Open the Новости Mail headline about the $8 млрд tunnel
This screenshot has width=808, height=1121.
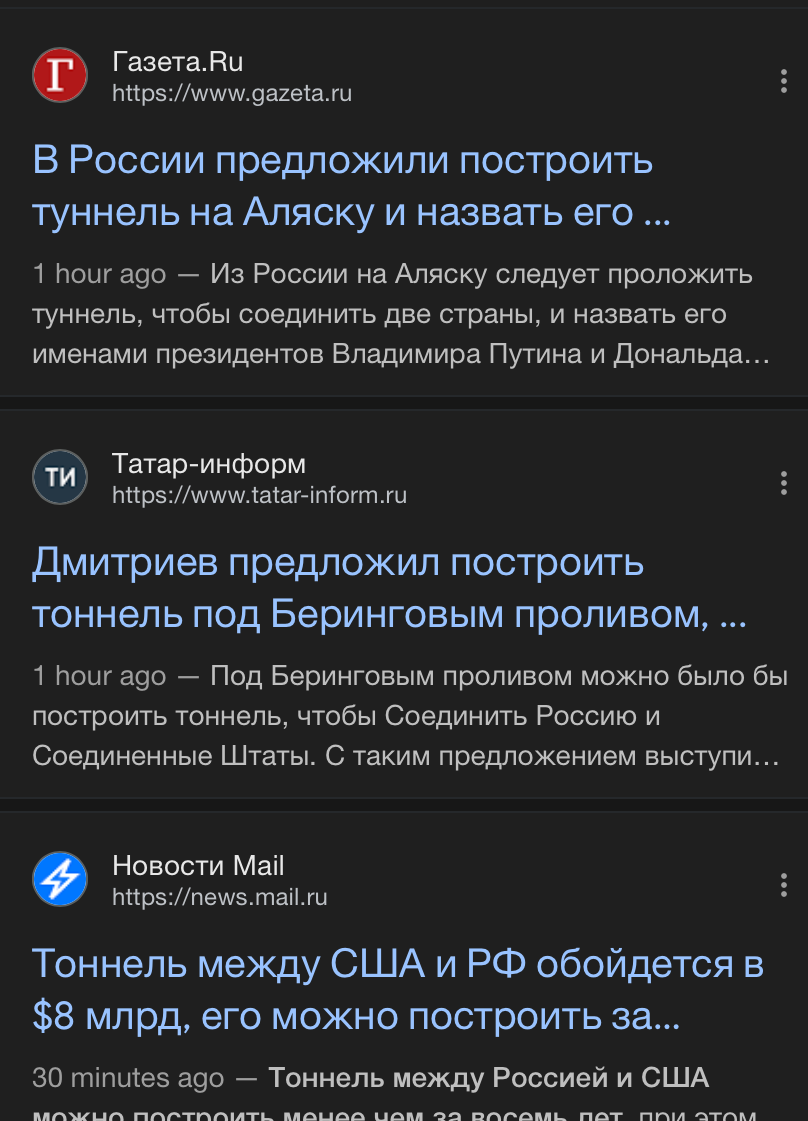(x=397, y=991)
